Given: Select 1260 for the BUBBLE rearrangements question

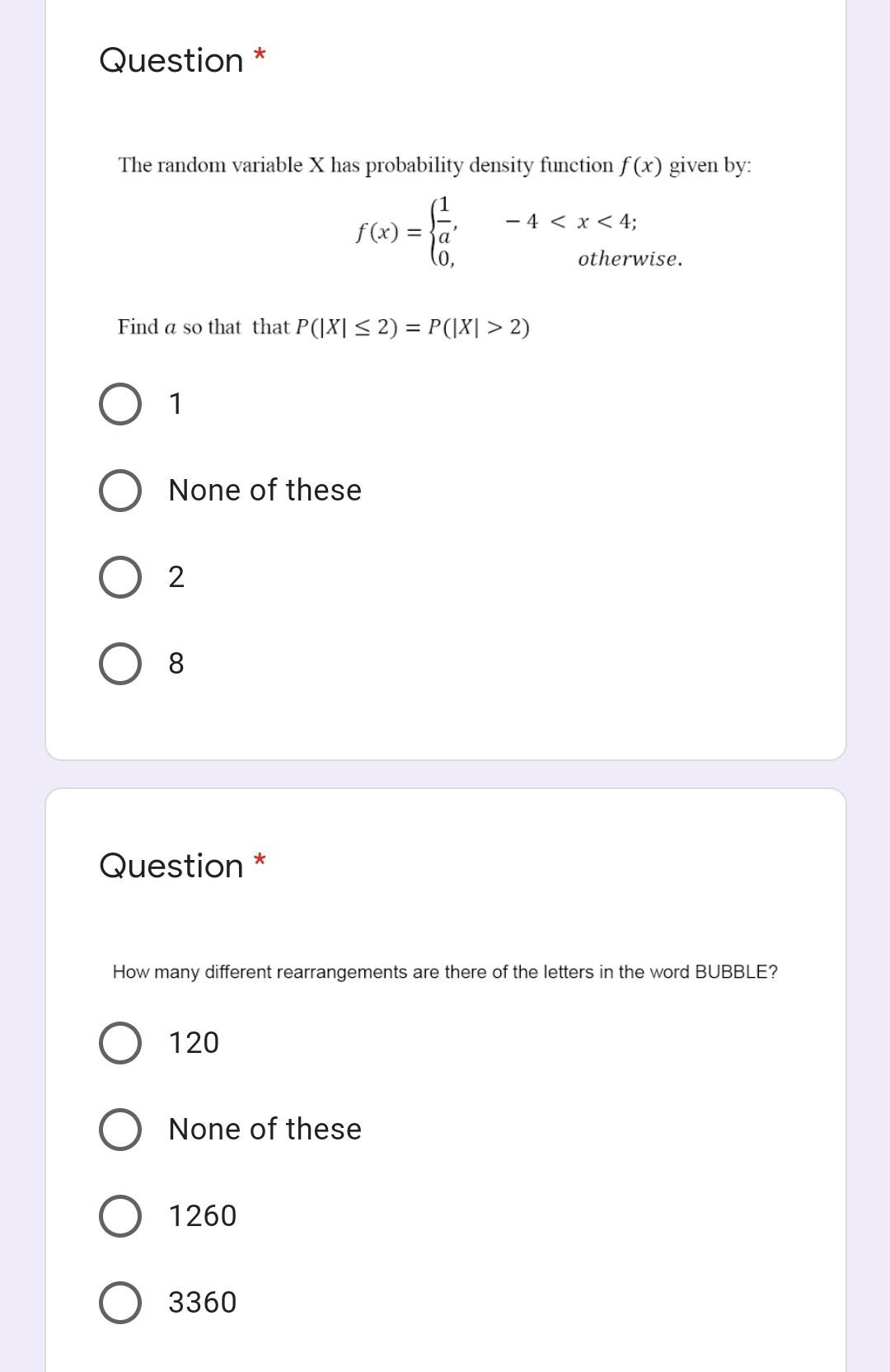Looking at the screenshot, I should pyautogui.click(x=120, y=1217).
